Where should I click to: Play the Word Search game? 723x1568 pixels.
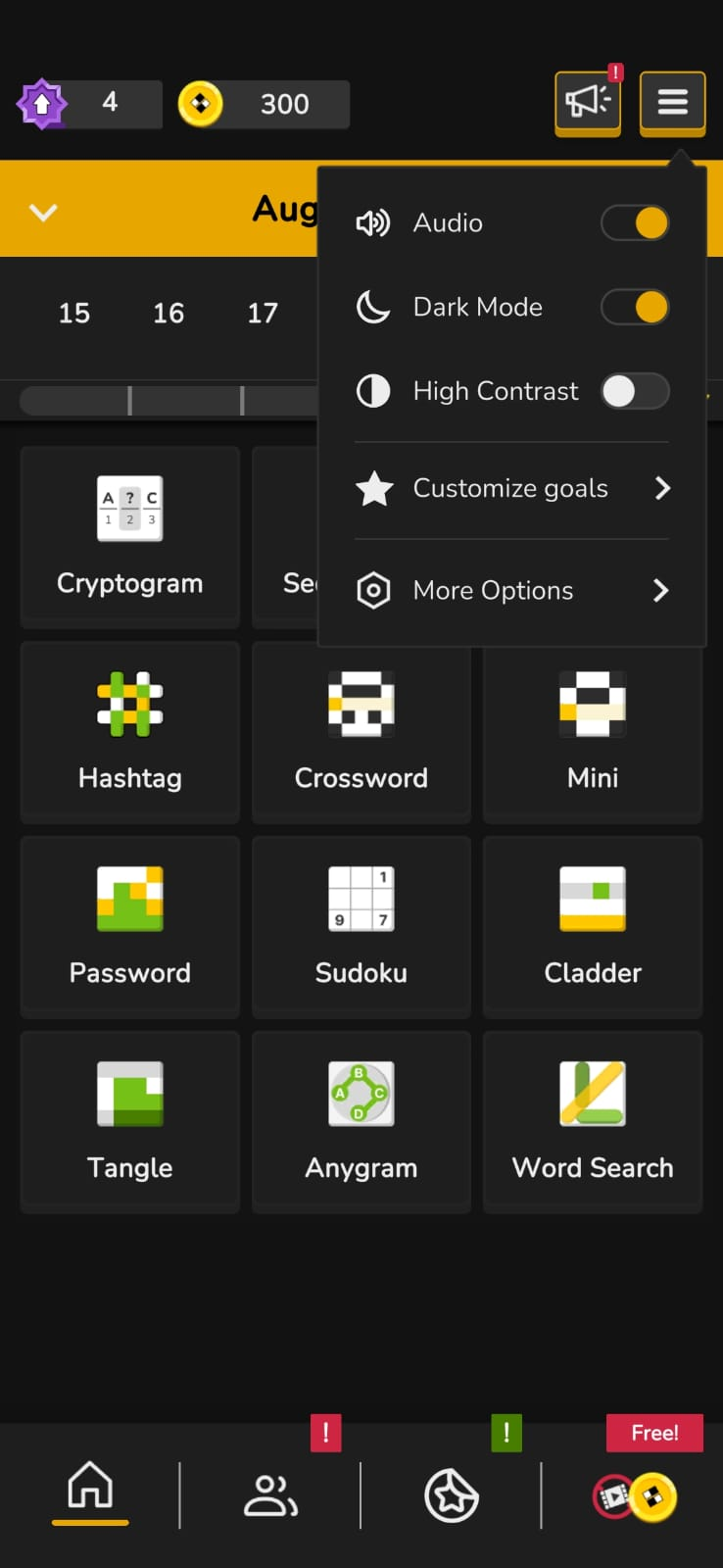click(593, 1122)
